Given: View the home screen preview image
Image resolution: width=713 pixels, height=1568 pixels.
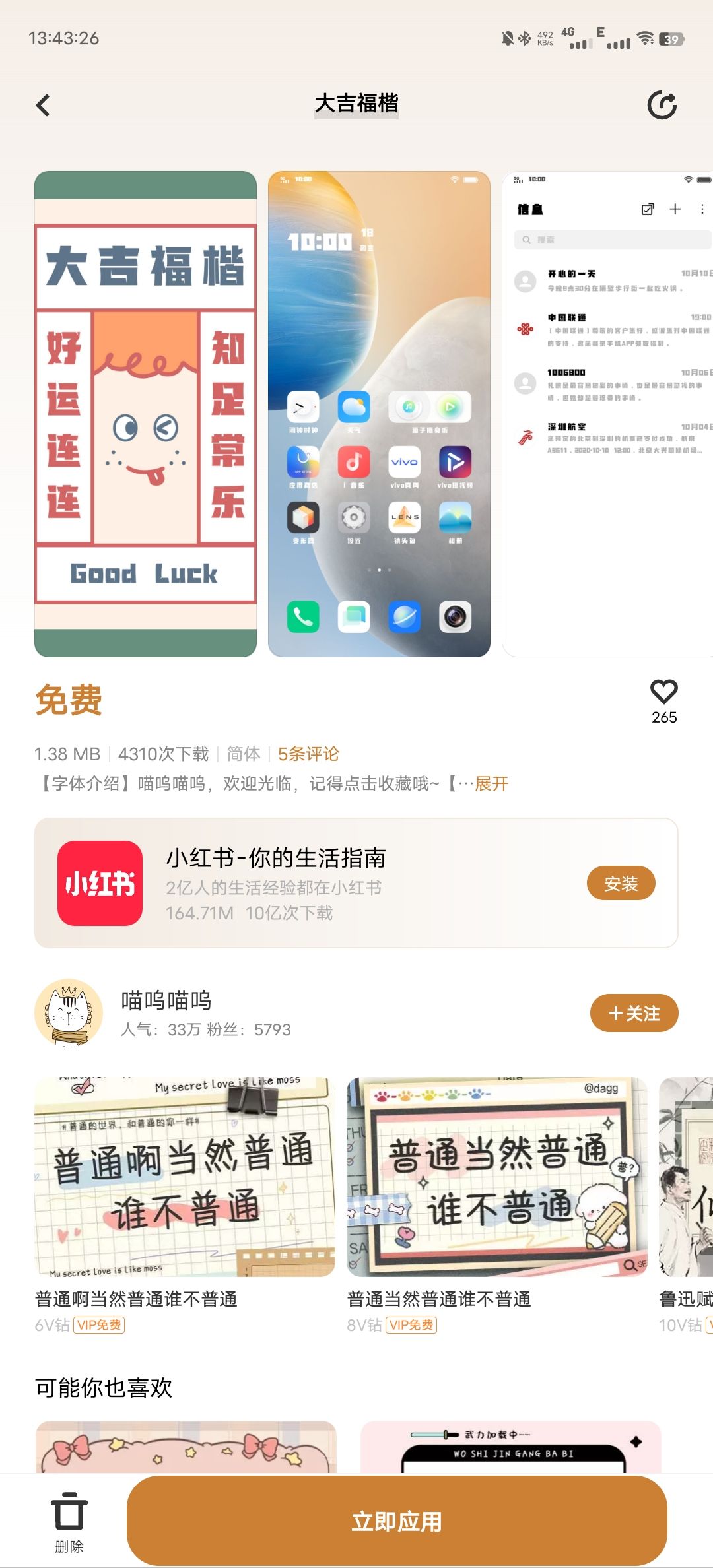Looking at the screenshot, I should coord(379,414).
